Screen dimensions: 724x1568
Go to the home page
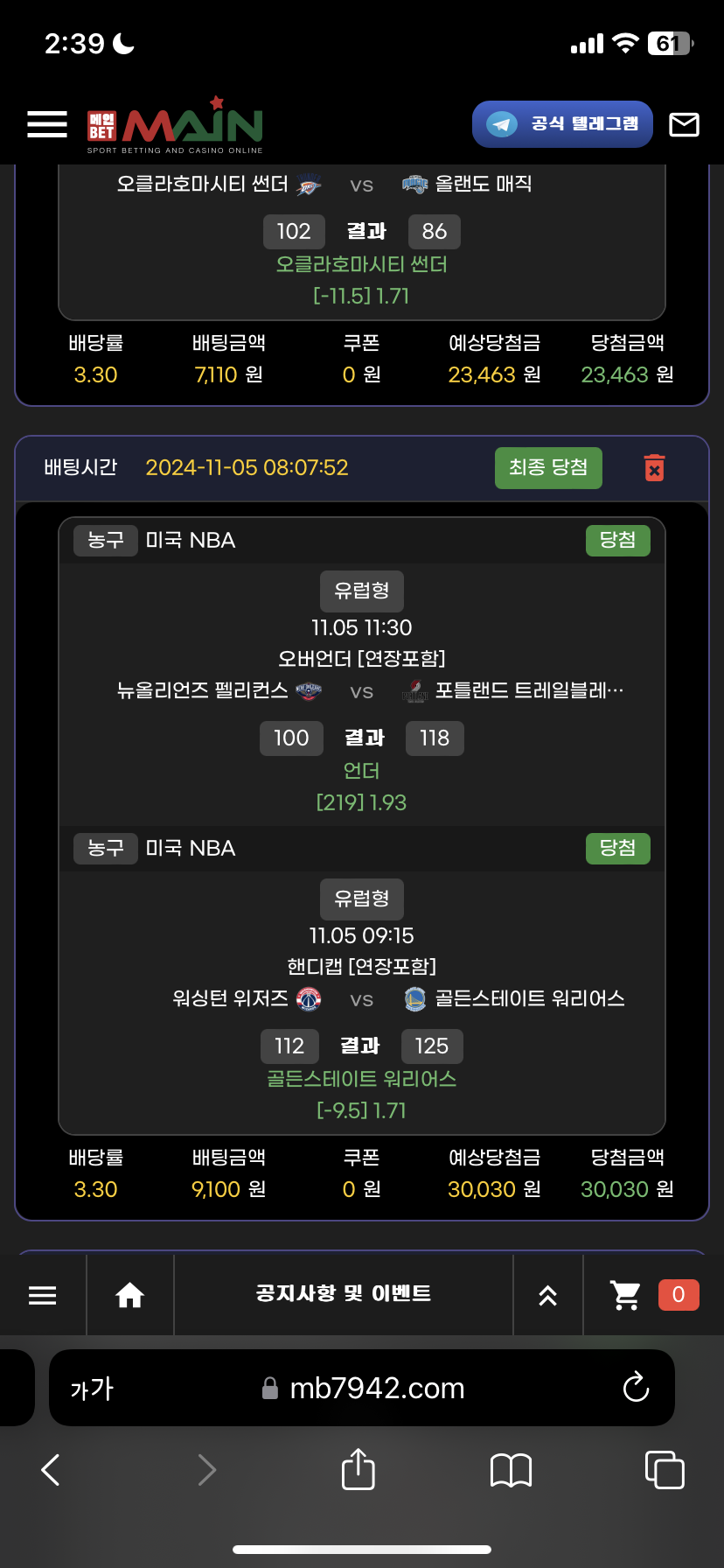coord(130,1295)
